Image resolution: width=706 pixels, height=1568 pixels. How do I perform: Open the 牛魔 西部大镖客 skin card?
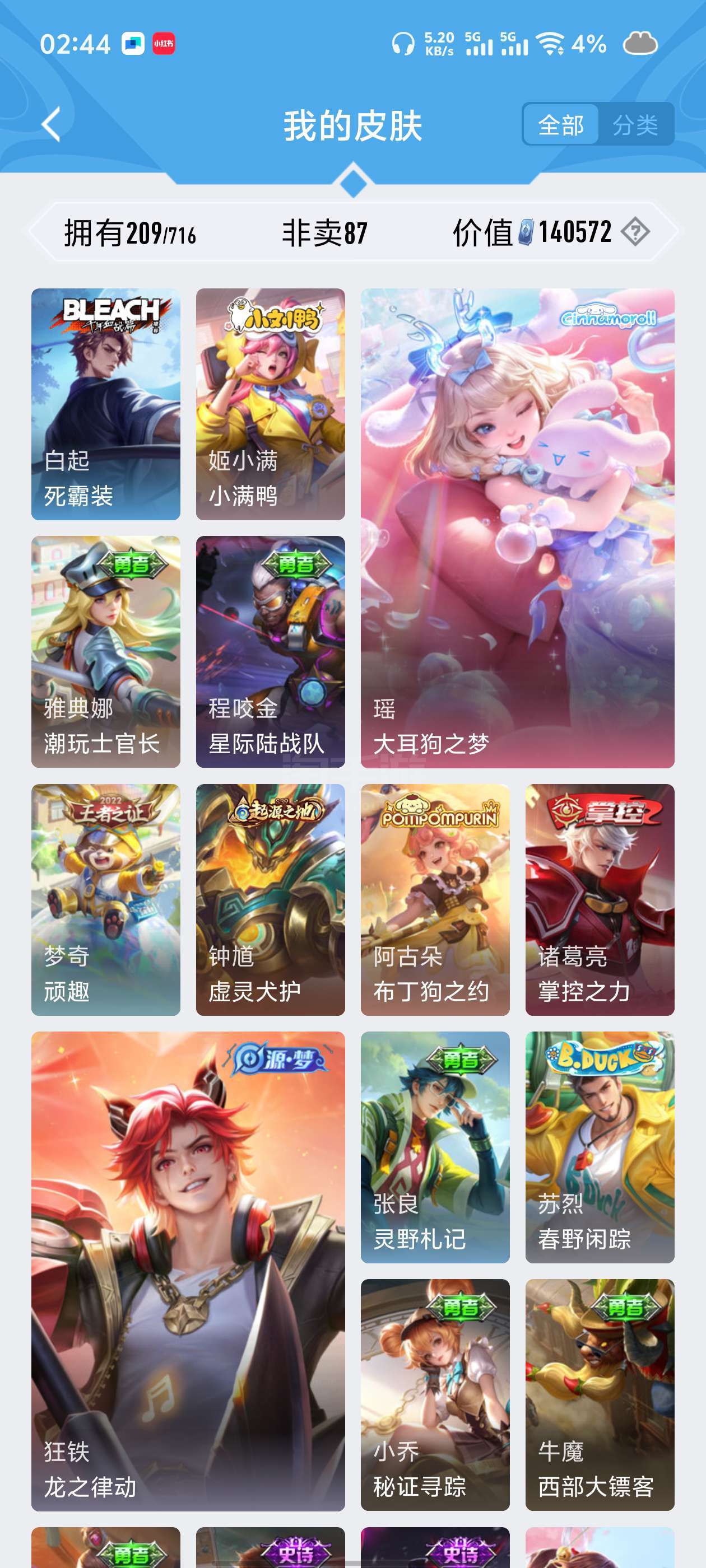(600, 1394)
